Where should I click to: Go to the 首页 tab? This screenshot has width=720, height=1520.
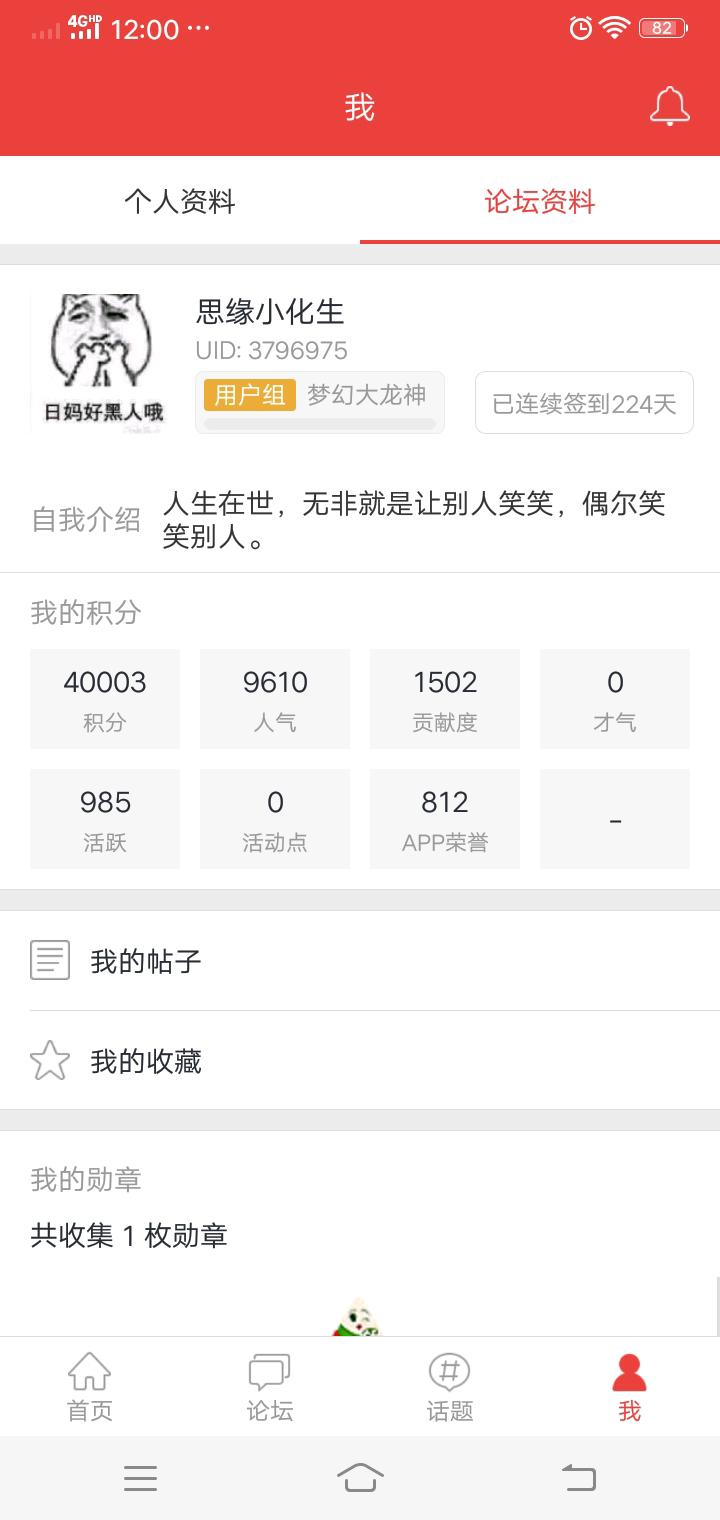tap(90, 1387)
